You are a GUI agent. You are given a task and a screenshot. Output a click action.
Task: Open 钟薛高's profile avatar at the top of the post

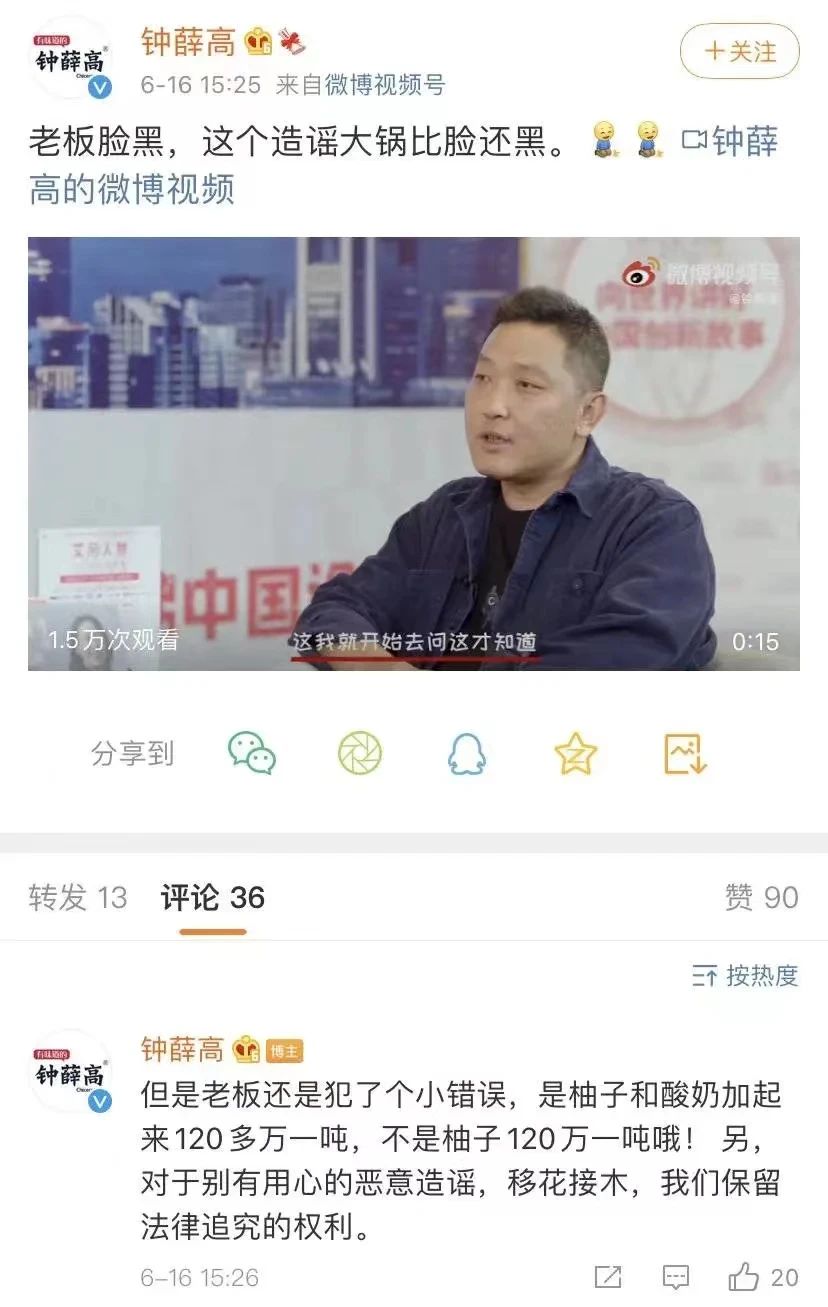click(x=70, y=58)
